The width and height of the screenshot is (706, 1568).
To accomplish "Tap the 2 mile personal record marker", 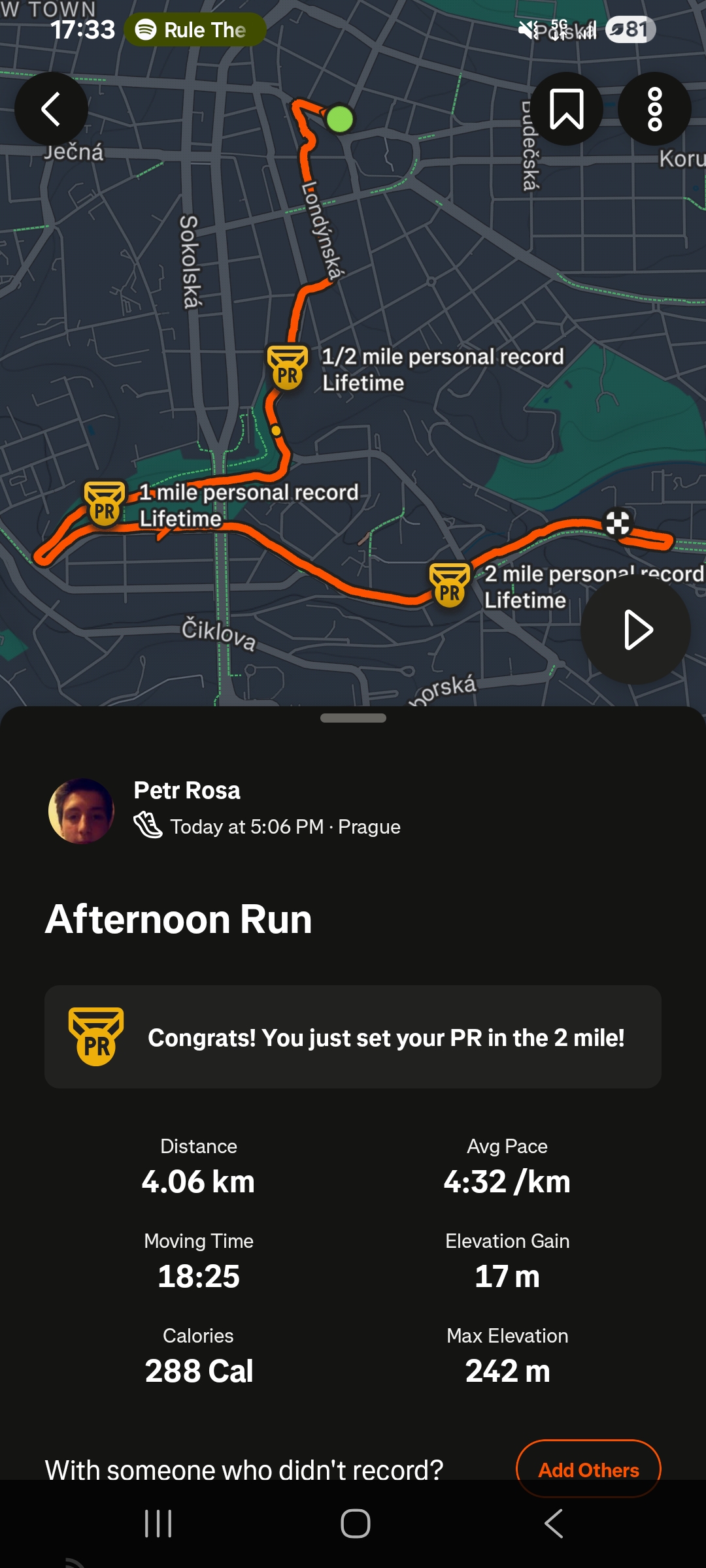I will click(450, 585).
